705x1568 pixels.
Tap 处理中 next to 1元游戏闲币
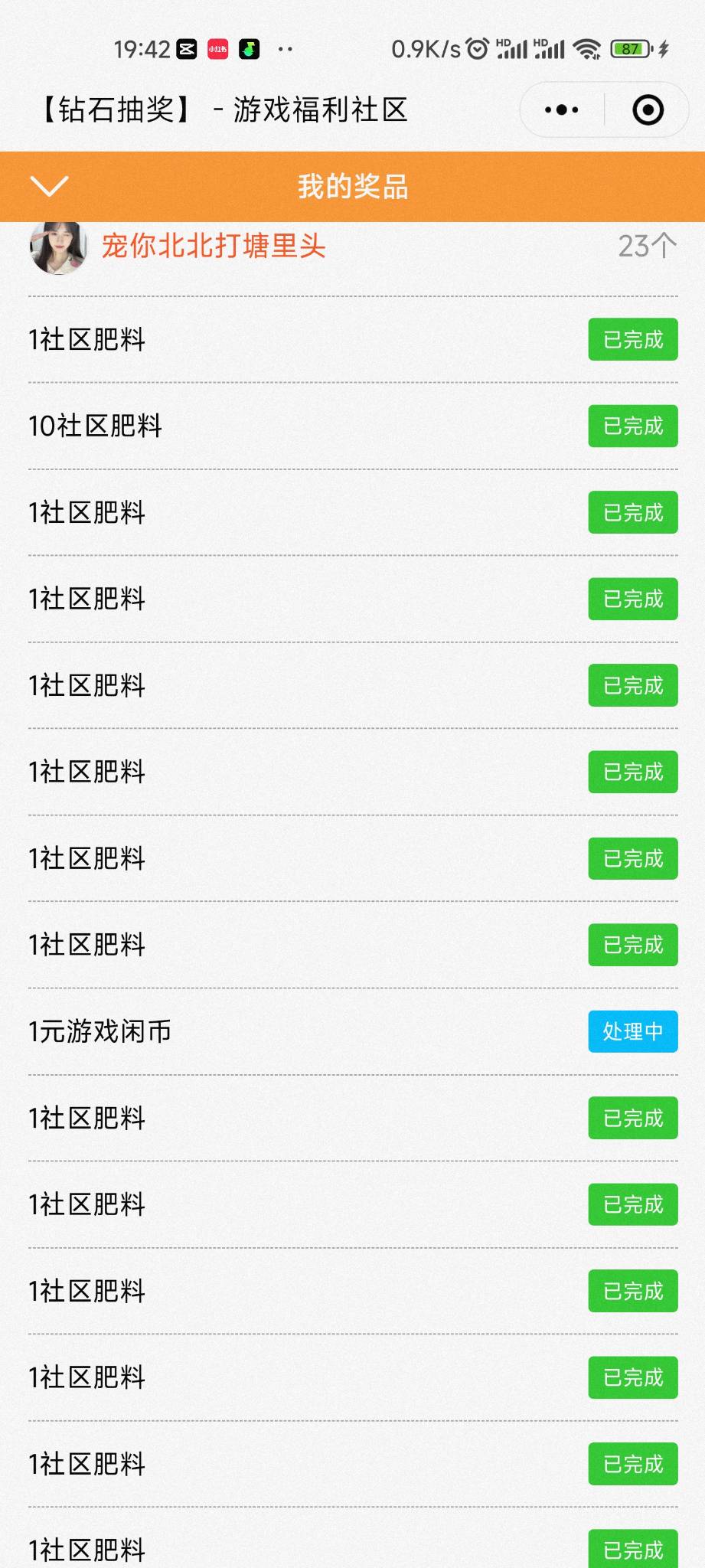tap(632, 1031)
